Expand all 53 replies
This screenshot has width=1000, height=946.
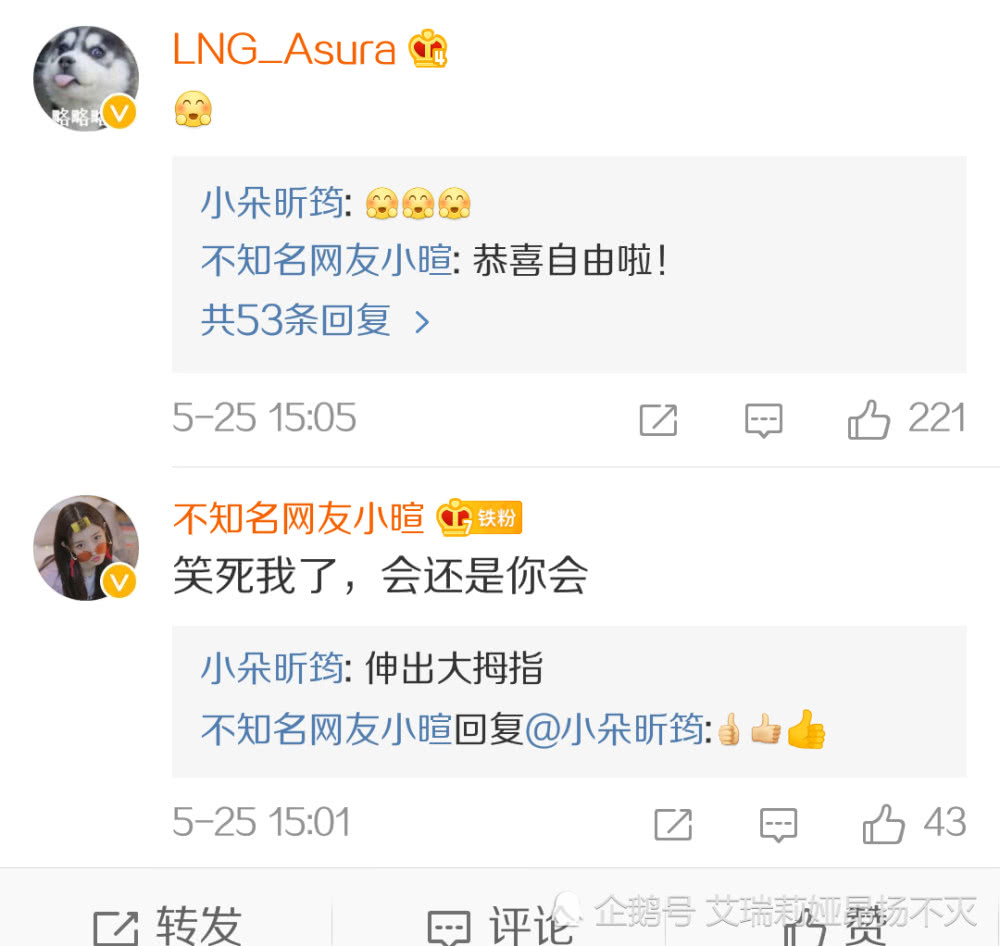[x=315, y=321]
